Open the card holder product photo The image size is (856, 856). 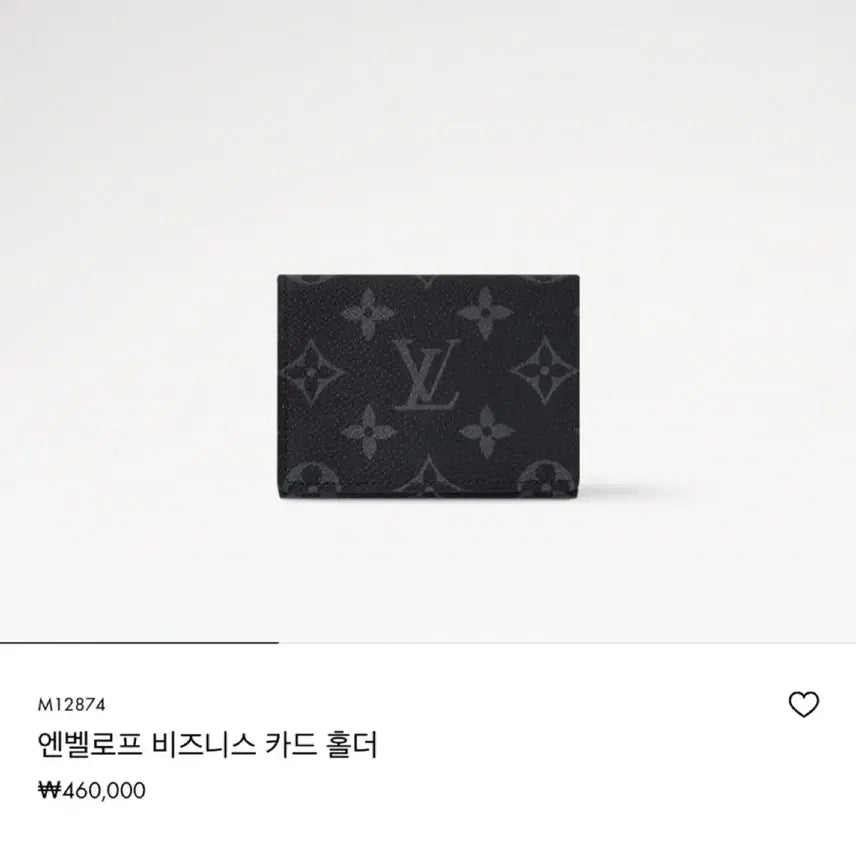(x=427, y=384)
